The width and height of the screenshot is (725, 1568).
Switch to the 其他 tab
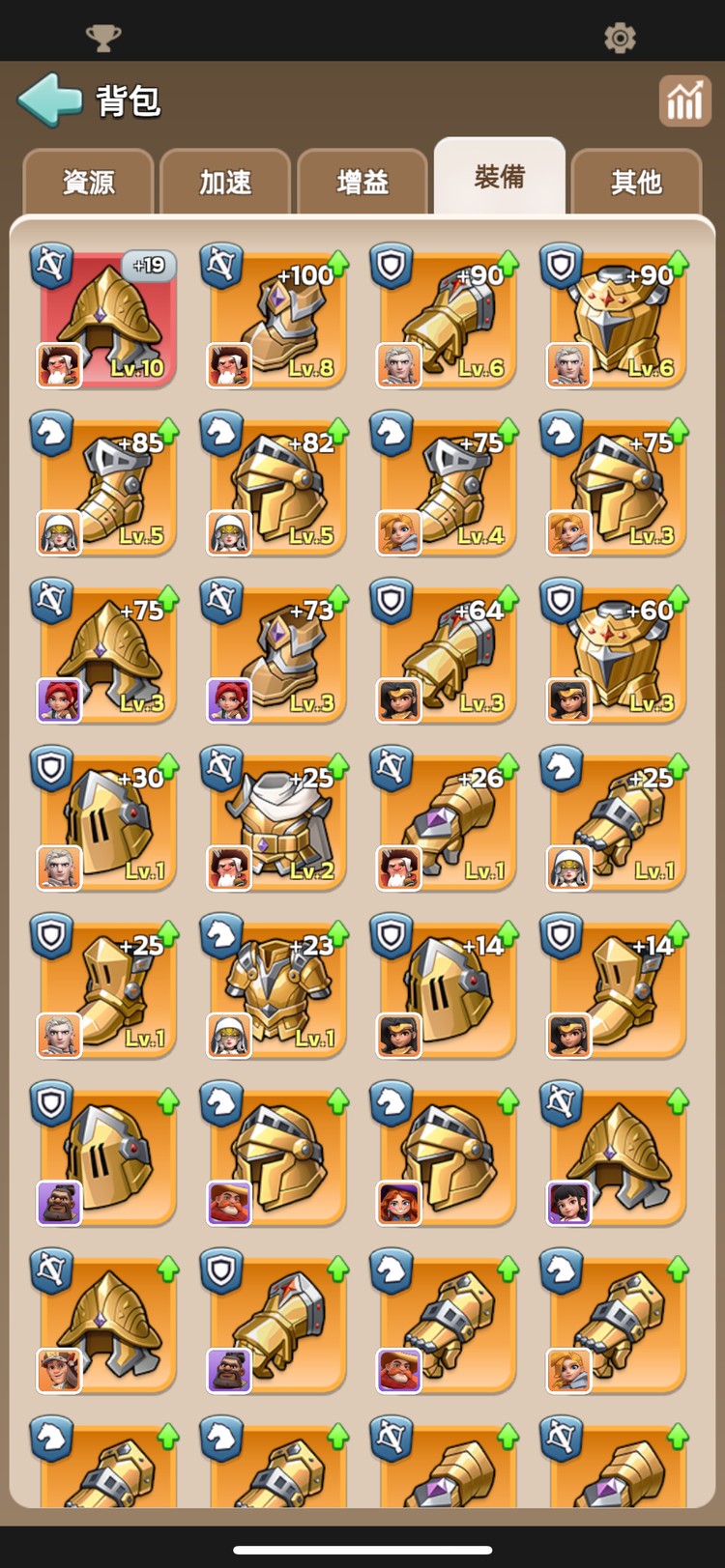[636, 182]
